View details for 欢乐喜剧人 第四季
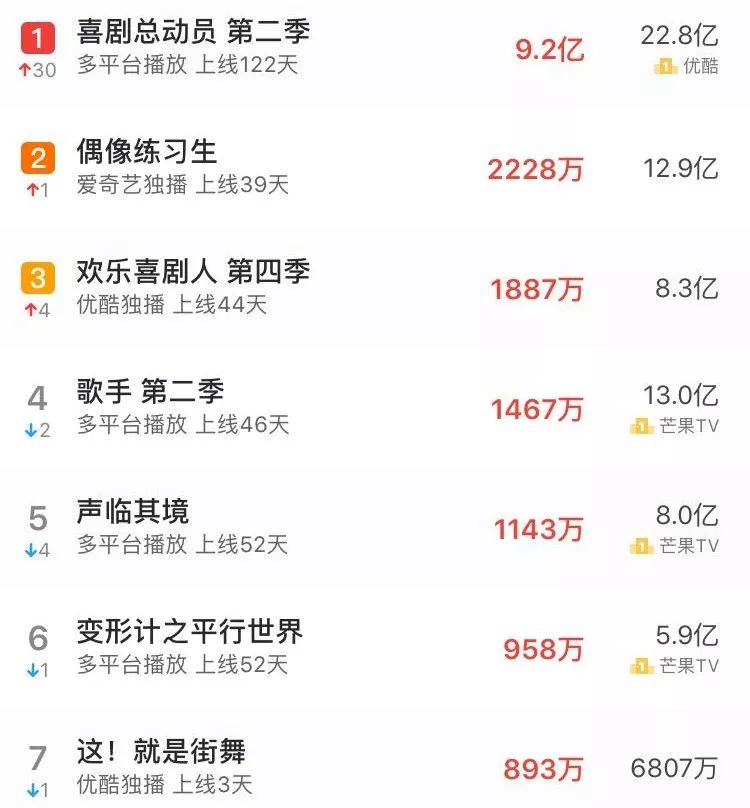This screenshot has width=750, height=808. click(194, 272)
